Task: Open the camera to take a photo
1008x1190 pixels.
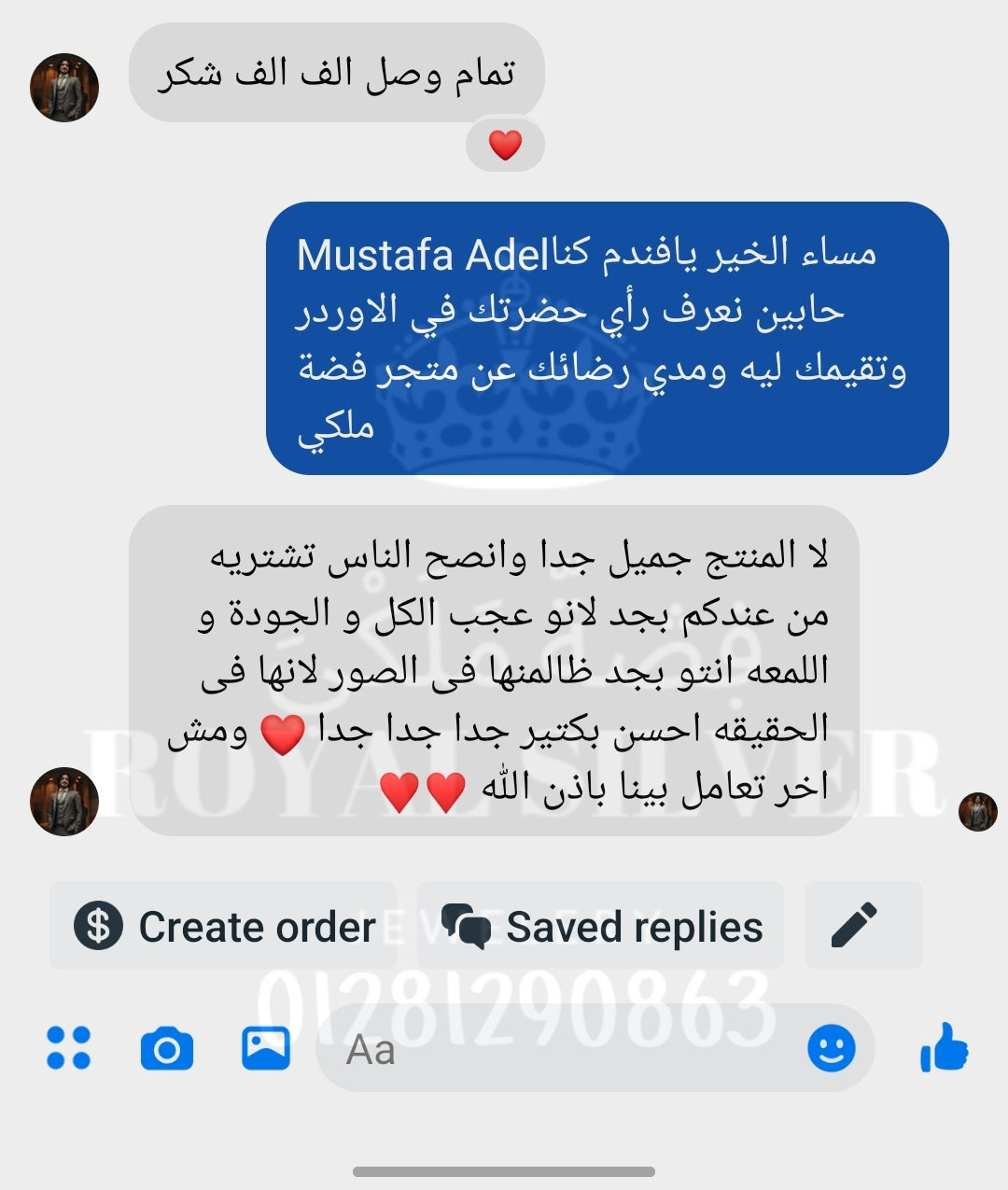Action: [167, 1048]
